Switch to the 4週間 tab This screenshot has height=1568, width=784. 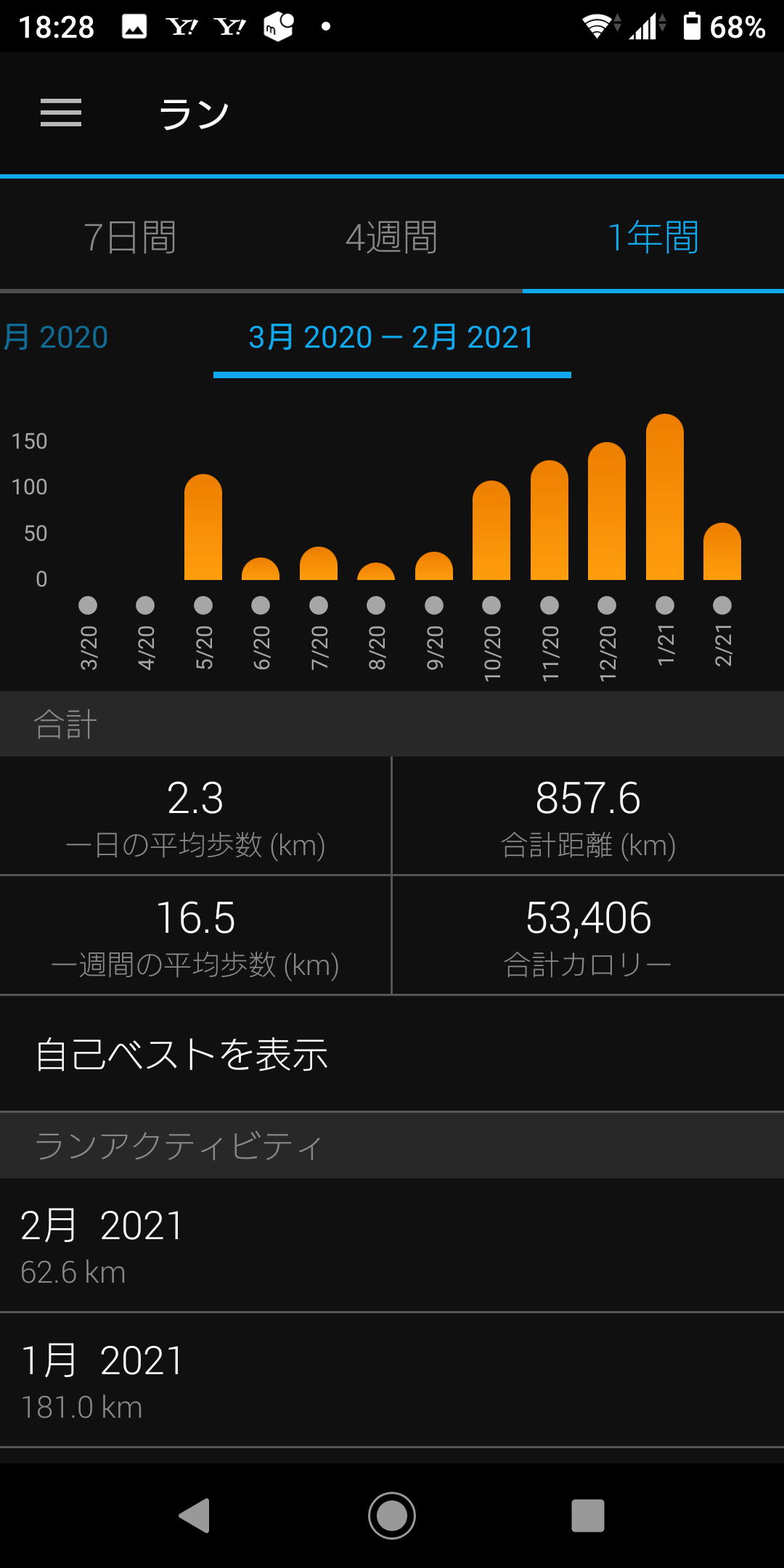[392, 237]
